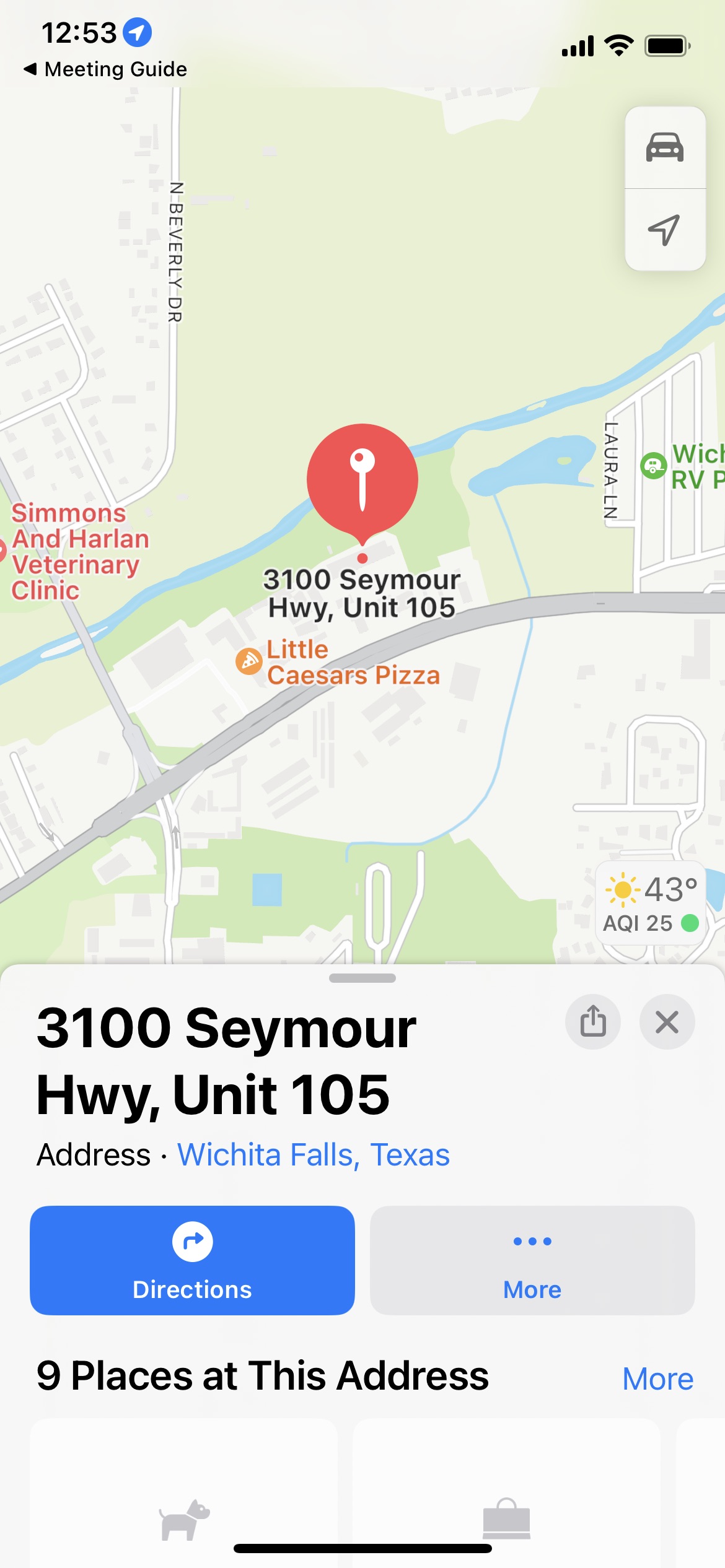
Task: Open the Wichita Falls, Texas link
Action: (x=314, y=1155)
